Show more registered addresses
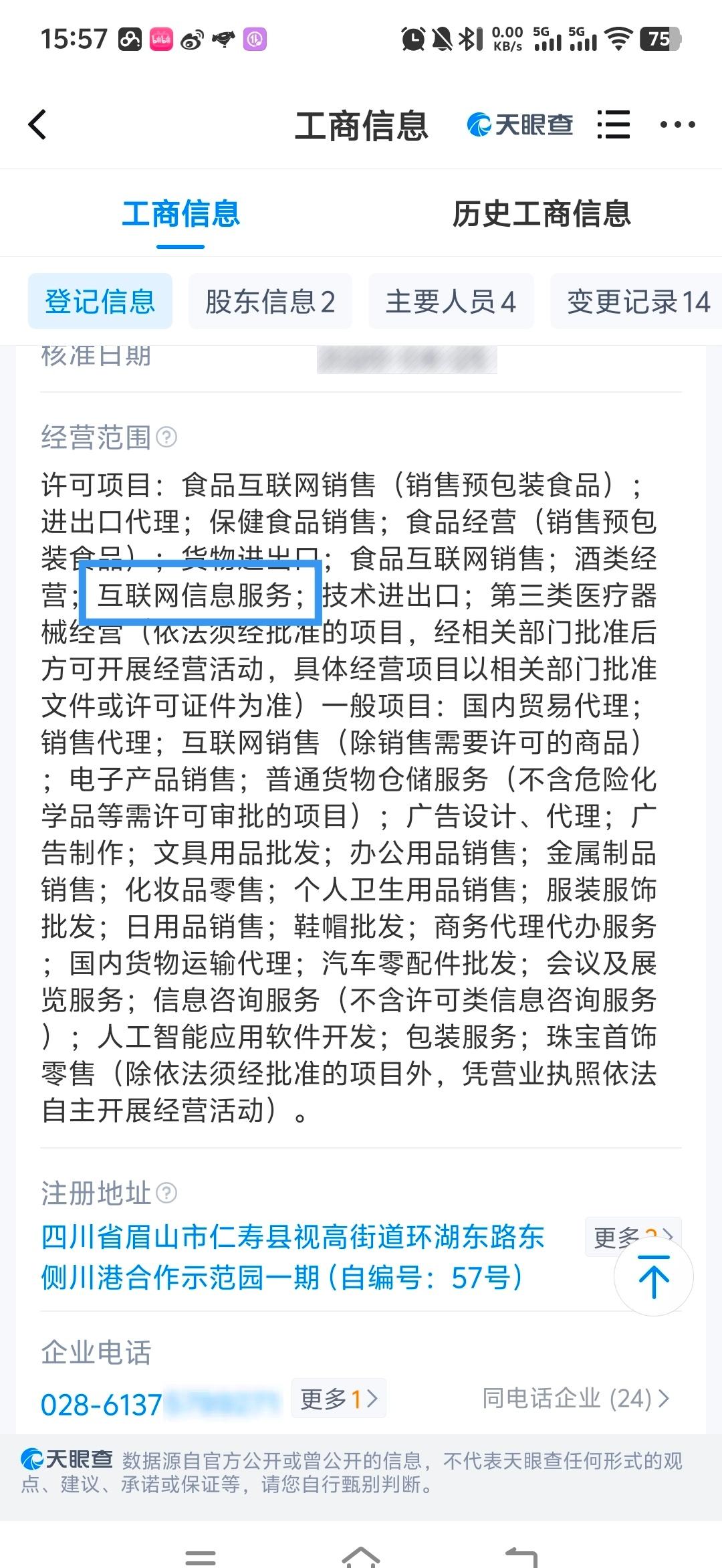Viewport: 722px width, 1568px height. [632, 1237]
